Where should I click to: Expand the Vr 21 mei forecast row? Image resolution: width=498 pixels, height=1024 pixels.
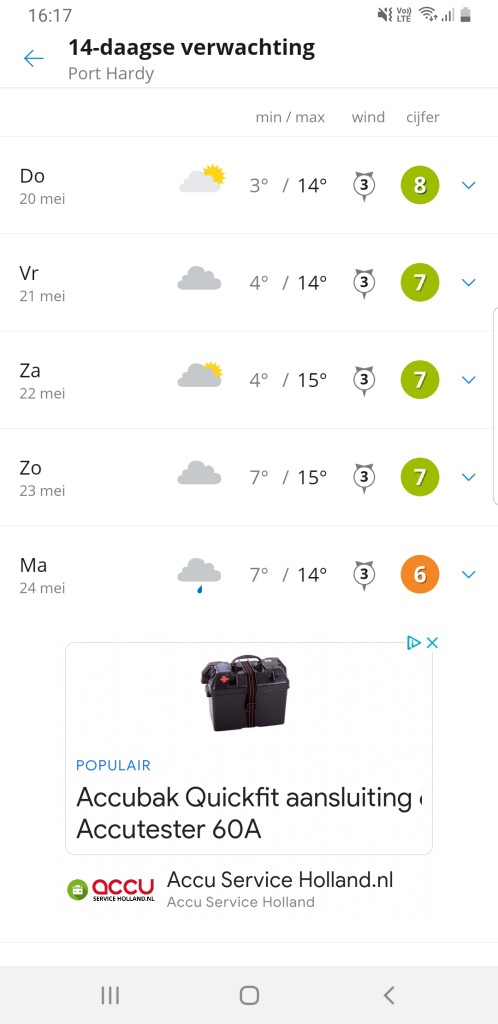point(468,283)
